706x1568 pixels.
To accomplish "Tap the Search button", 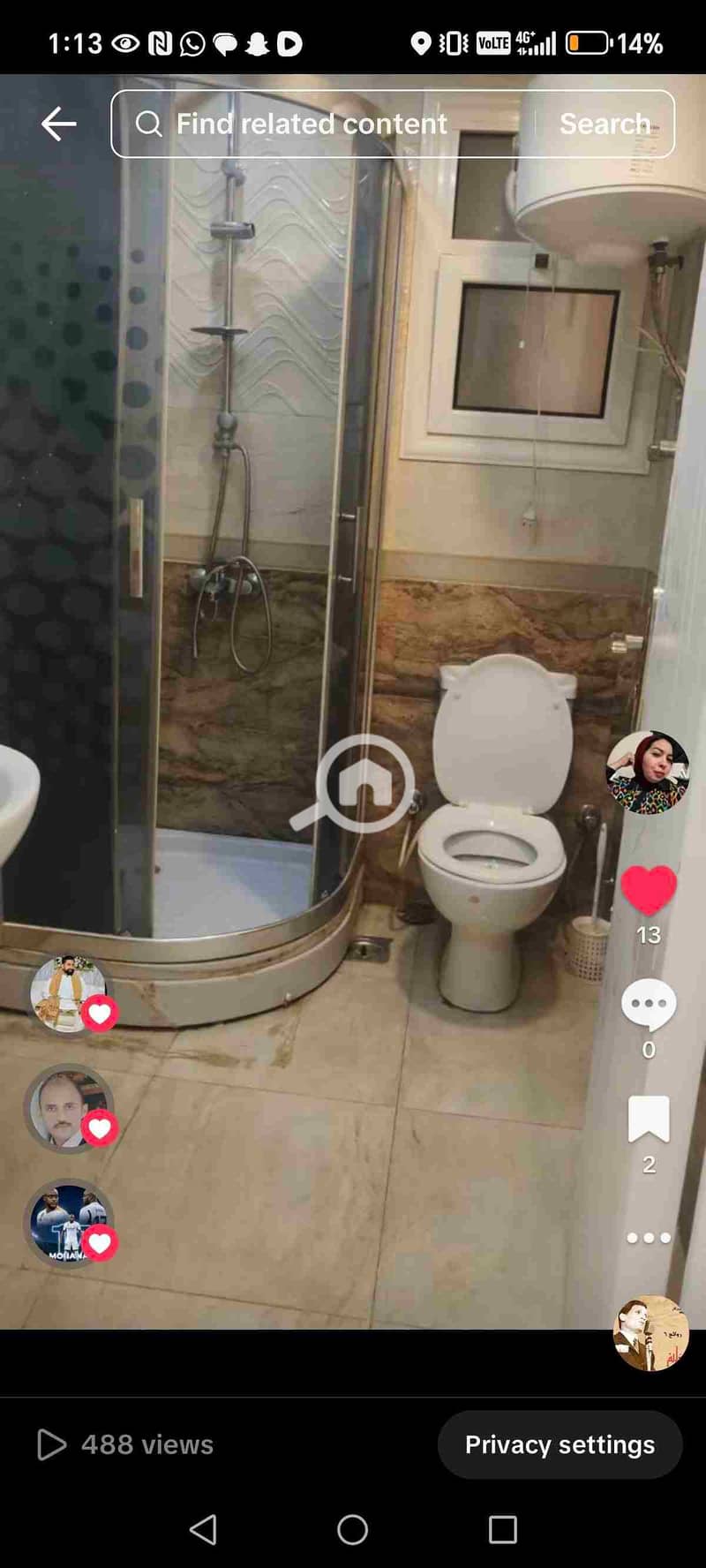I will pos(605,124).
